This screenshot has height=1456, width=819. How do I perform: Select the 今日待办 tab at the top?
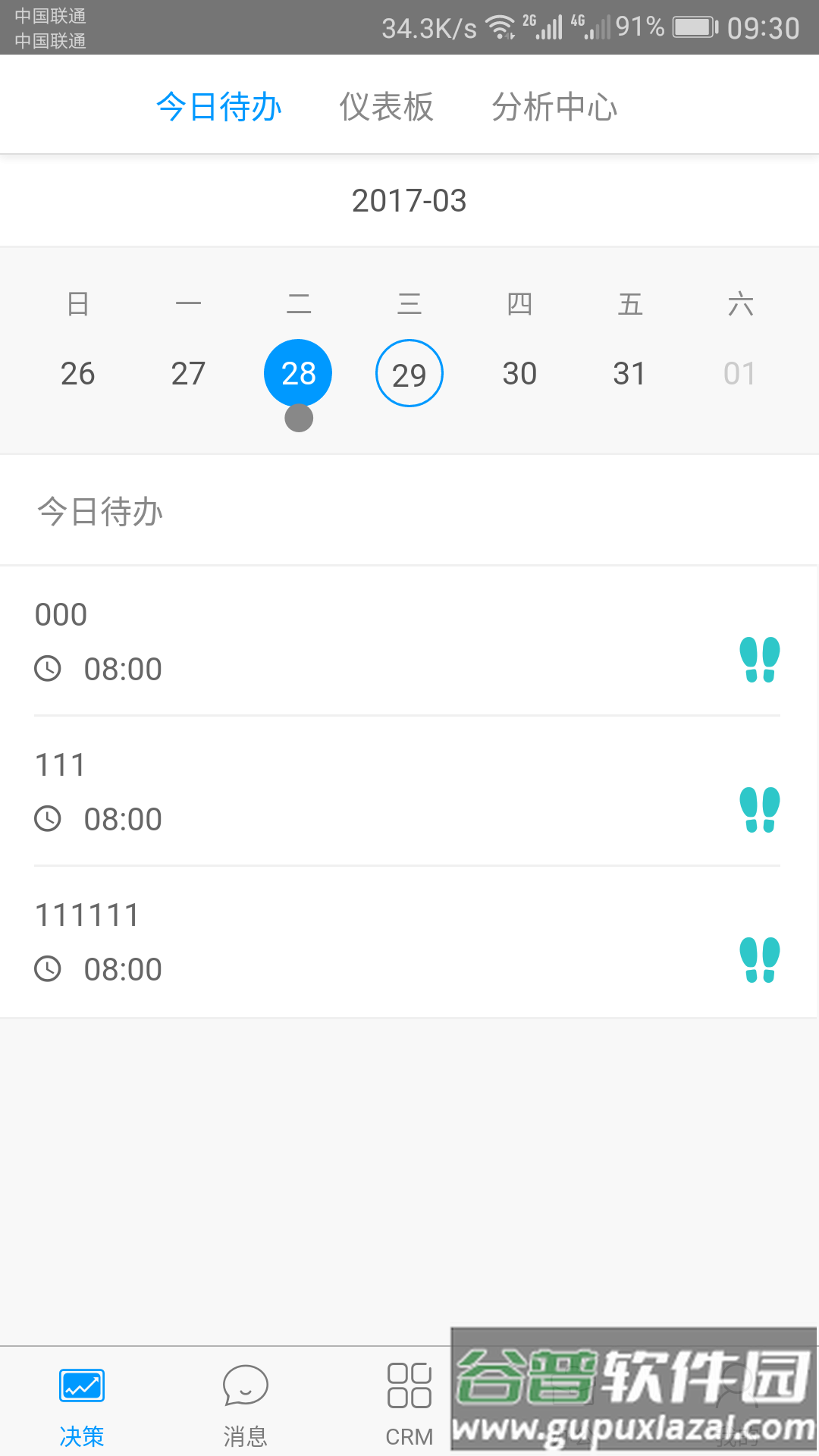coord(218,107)
